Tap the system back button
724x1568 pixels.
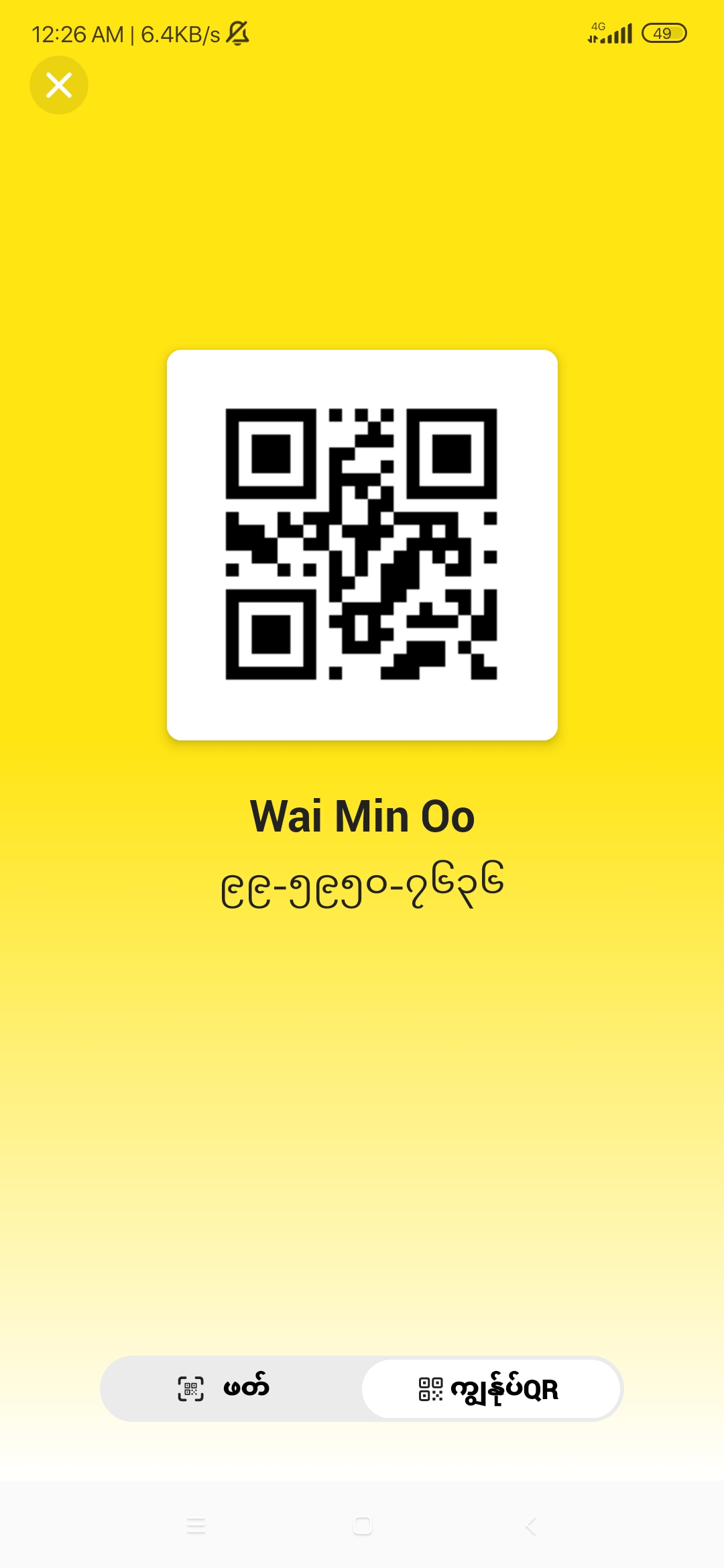pyautogui.click(x=530, y=1526)
